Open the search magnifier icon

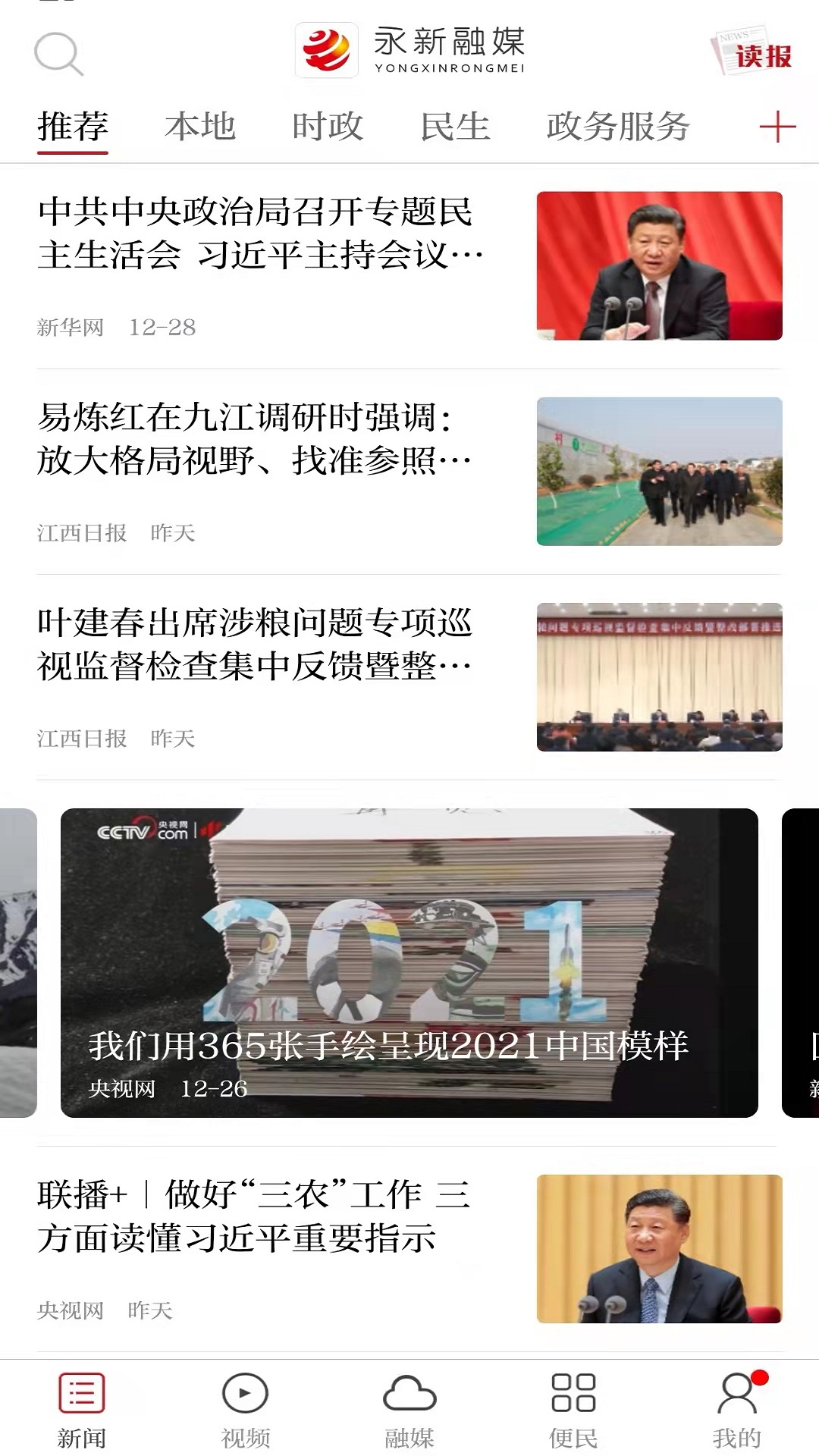pyautogui.click(x=58, y=54)
